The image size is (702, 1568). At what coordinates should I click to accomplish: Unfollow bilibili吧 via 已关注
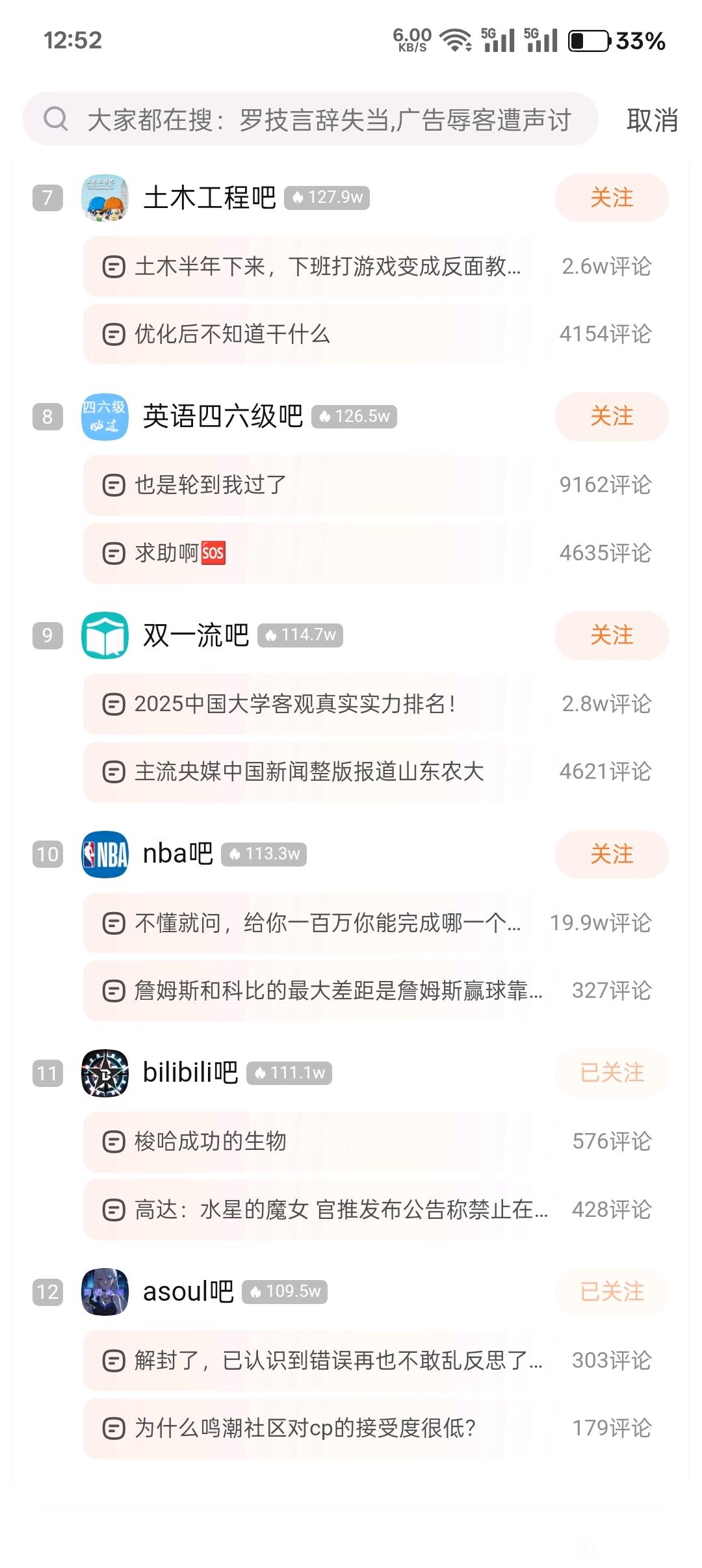click(x=611, y=1073)
